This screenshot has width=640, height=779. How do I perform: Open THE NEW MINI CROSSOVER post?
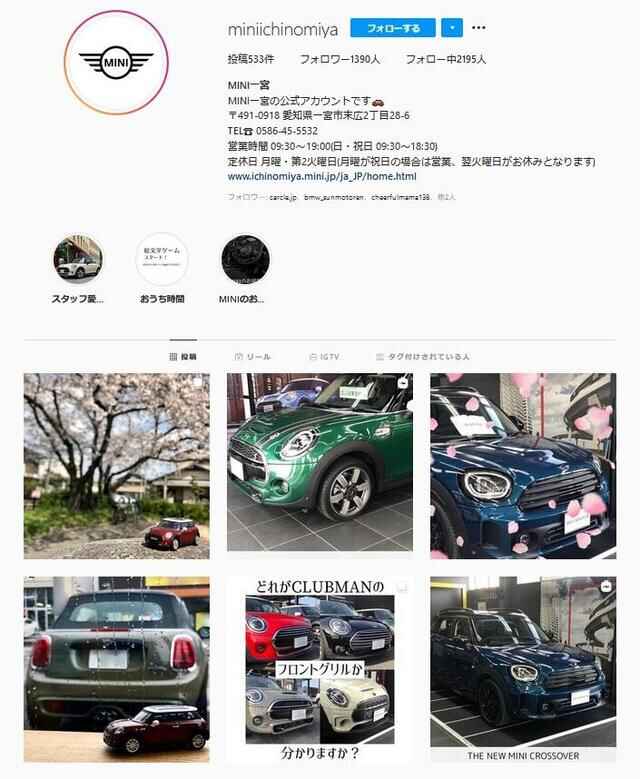point(523,668)
